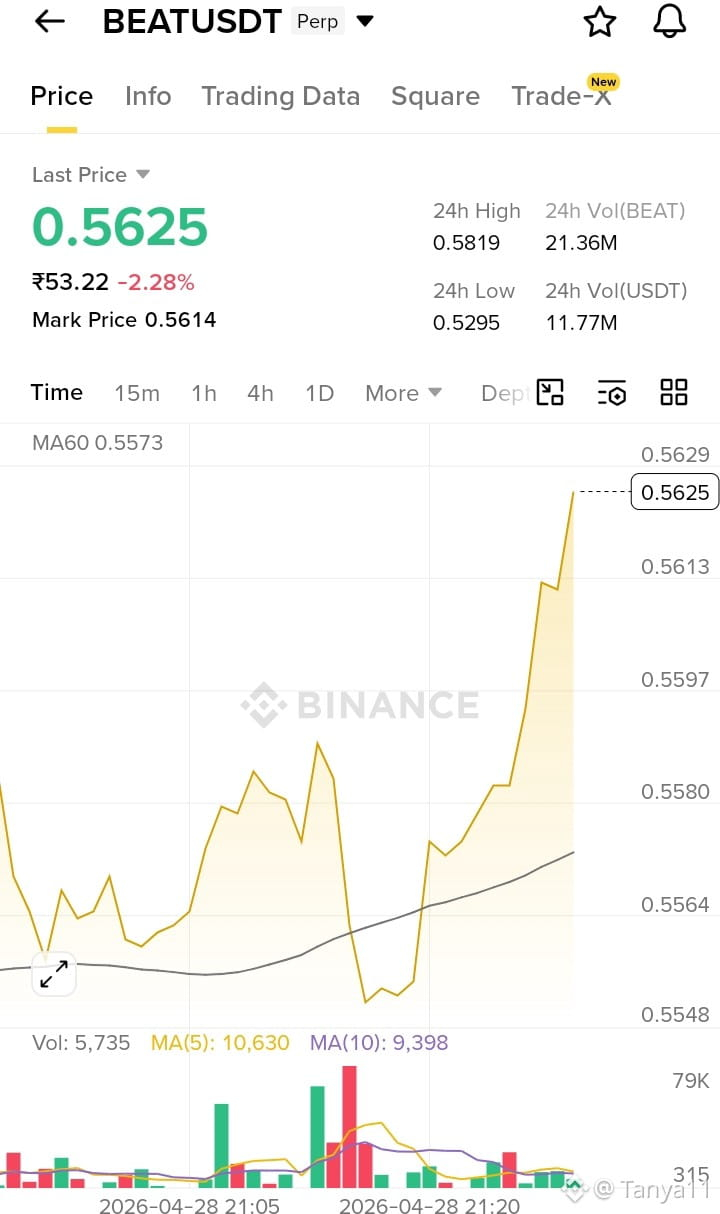
Task: Open the Trade-X tab
Action: [x=562, y=96]
